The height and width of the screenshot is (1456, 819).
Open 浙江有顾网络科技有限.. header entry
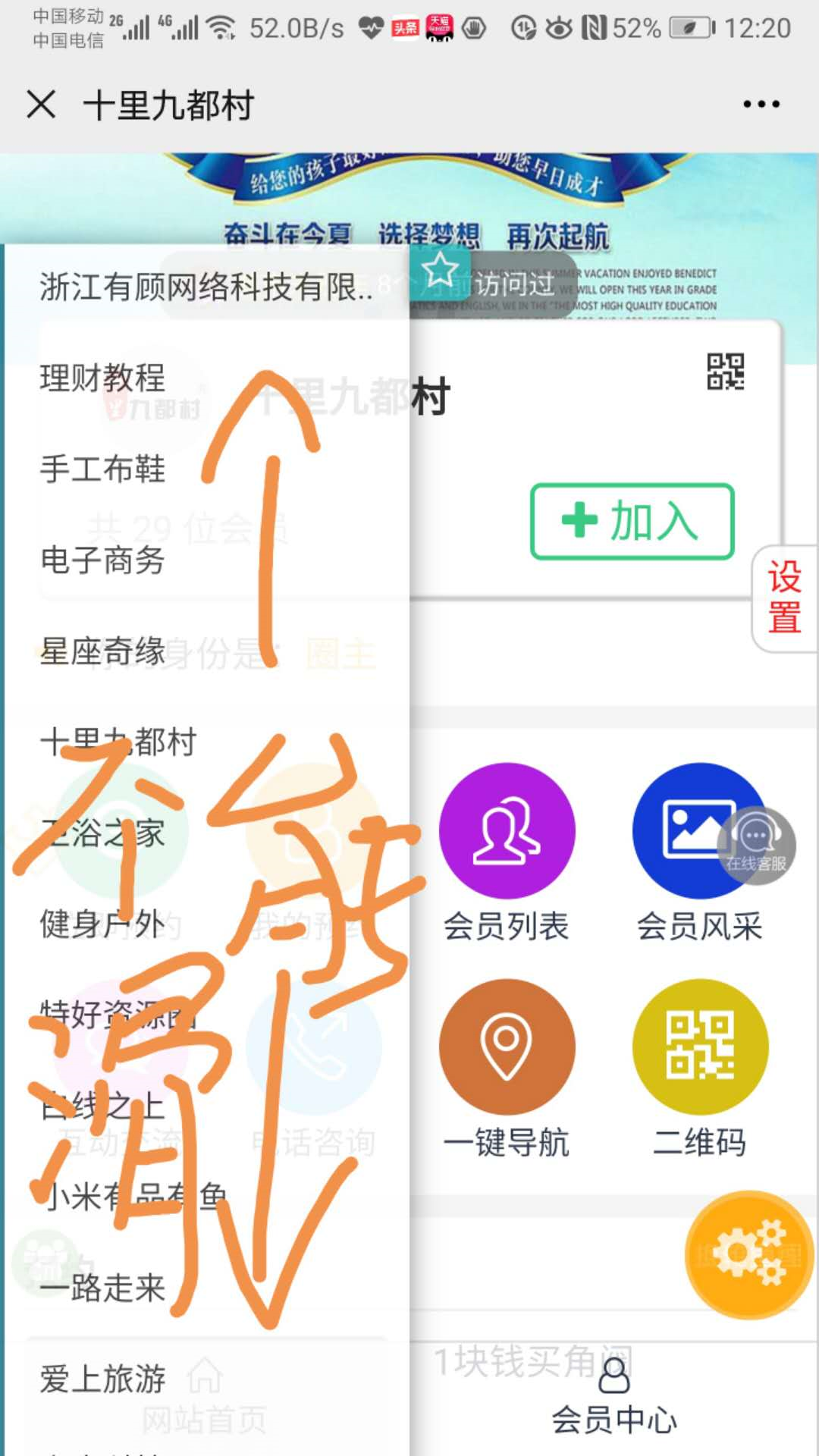click(x=205, y=287)
